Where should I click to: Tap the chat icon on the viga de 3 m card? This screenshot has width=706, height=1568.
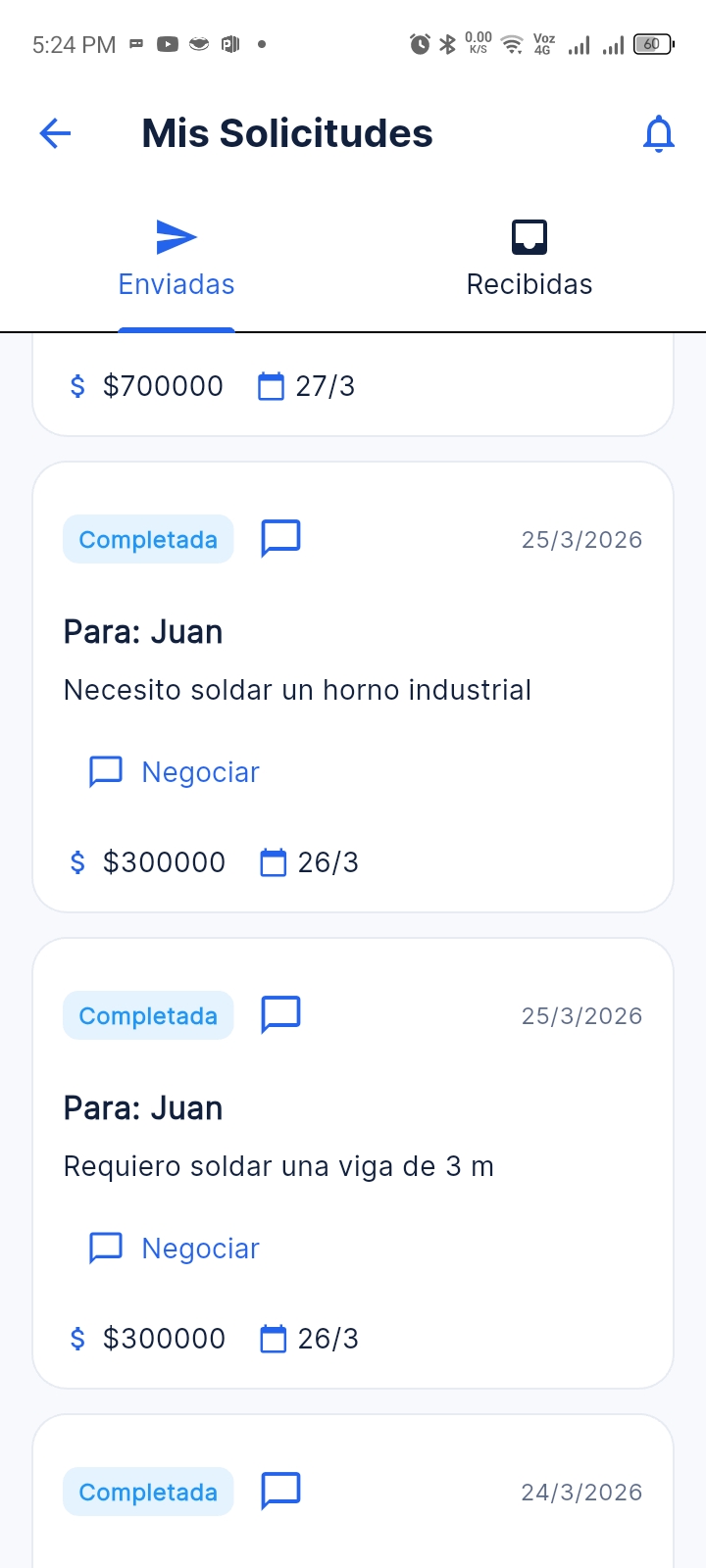coord(280,1013)
